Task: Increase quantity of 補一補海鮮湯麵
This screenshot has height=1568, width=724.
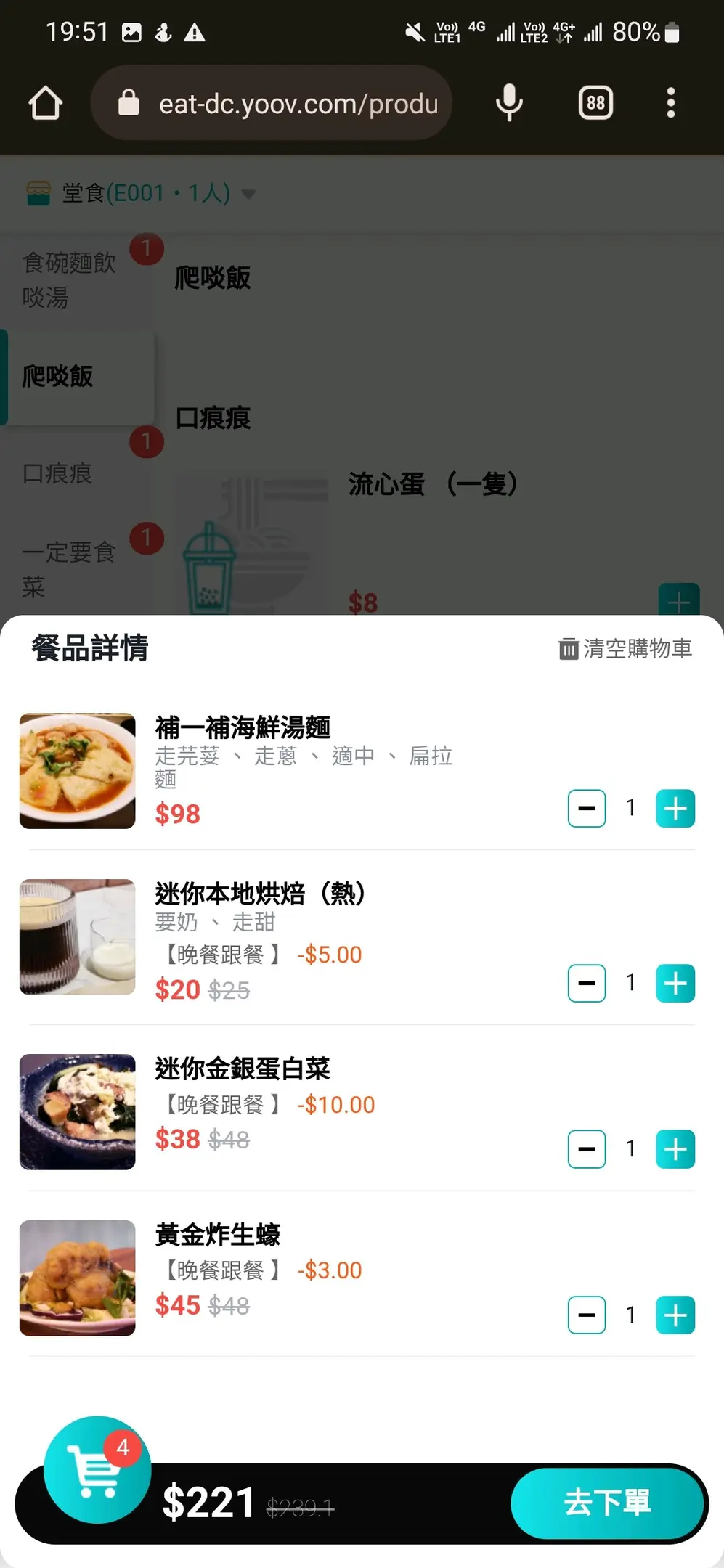Action: point(675,808)
